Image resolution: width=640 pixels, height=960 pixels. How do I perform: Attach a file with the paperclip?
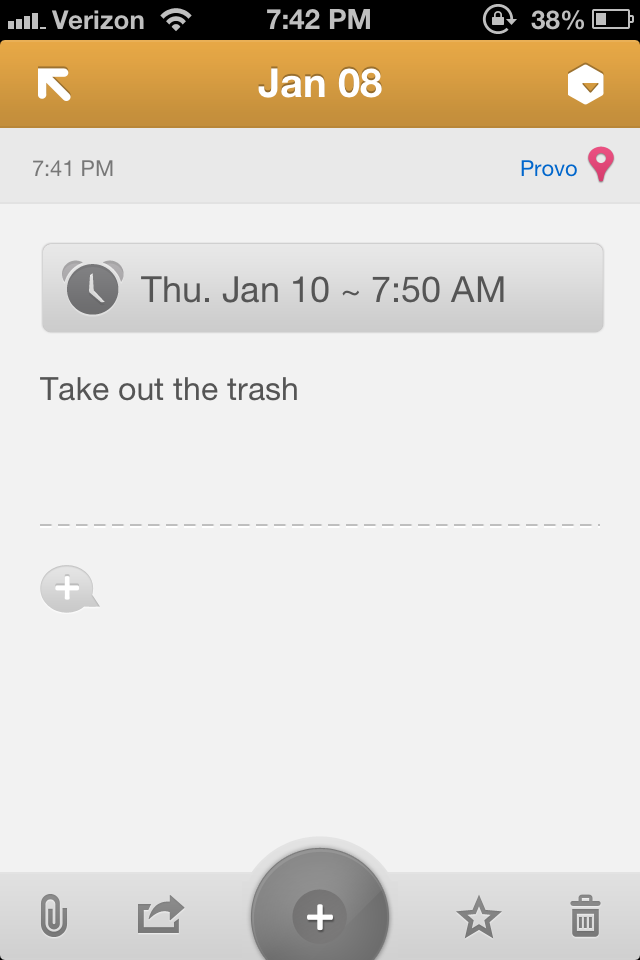(x=53, y=916)
